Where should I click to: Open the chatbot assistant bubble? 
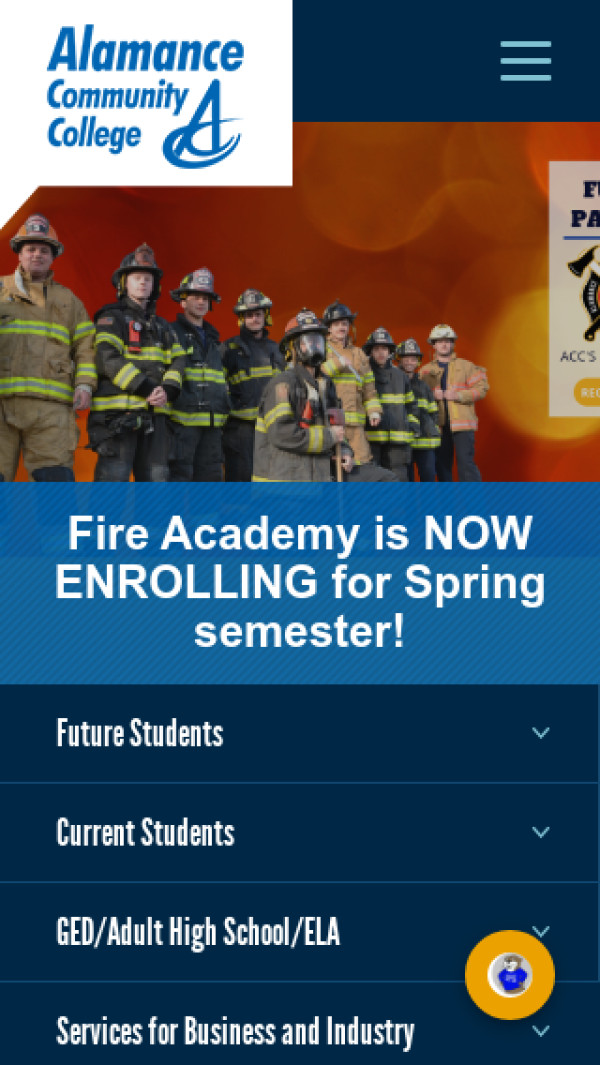point(509,974)
